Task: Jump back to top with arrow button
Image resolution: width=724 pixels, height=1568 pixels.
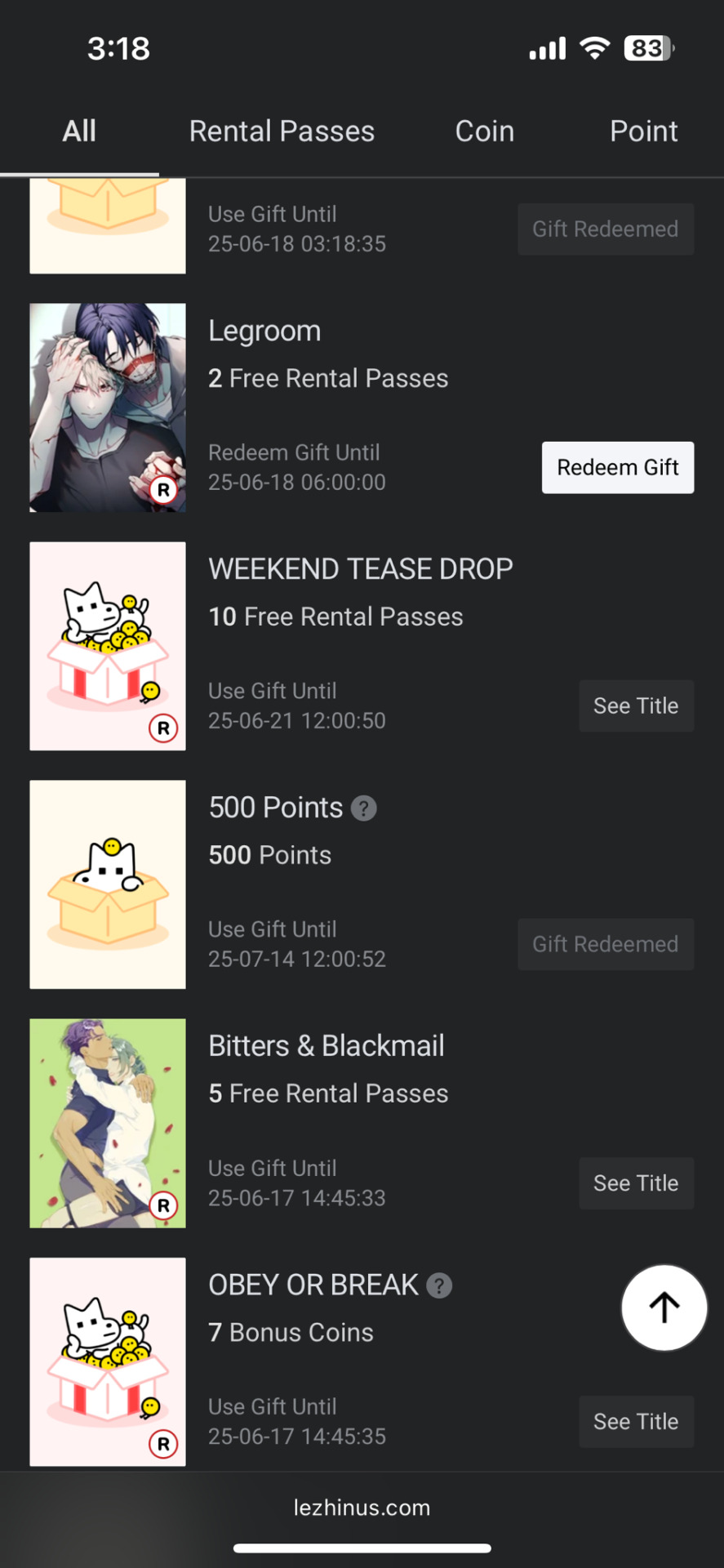Action: pyautogui.click(x=664, y=1307)
